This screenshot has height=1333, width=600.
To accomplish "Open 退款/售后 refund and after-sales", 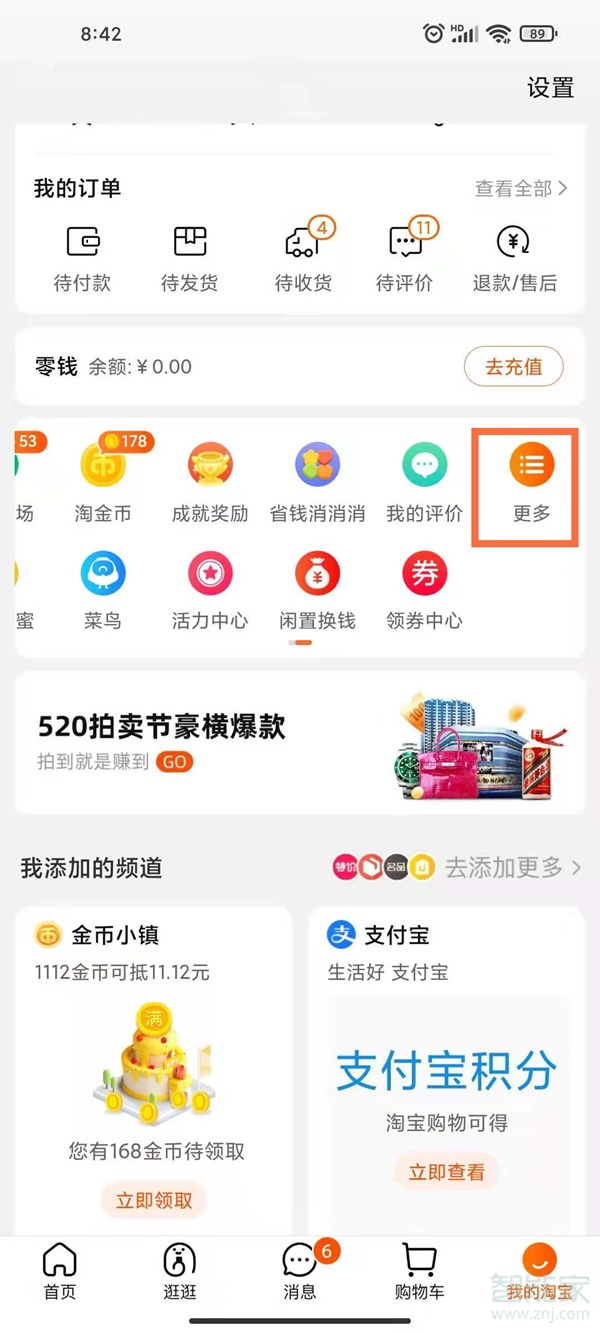I will coord(514,258).
